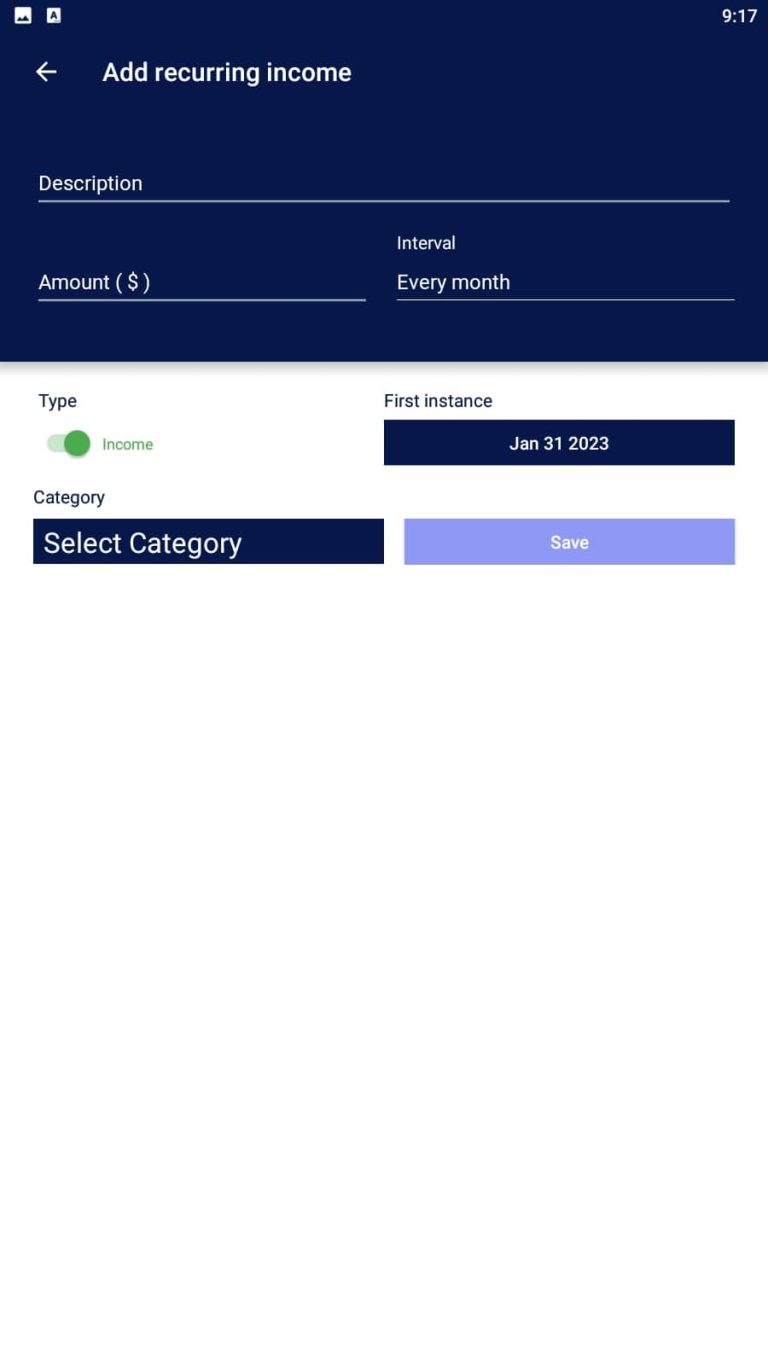Save the recurring income
Viewport: 768px width, 1365px height.
569,542
